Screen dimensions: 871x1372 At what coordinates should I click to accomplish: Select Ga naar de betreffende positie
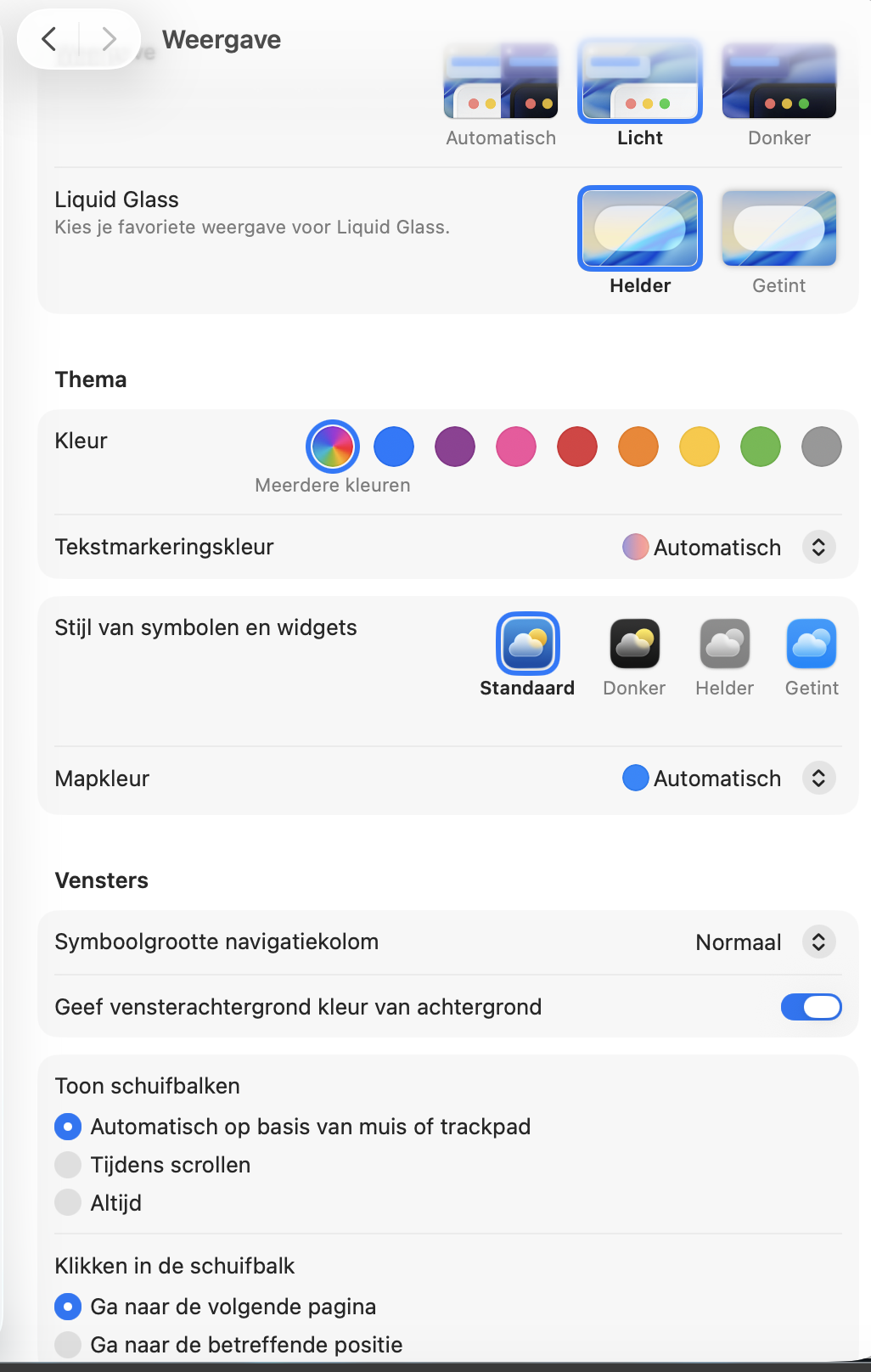[67, 1345]
